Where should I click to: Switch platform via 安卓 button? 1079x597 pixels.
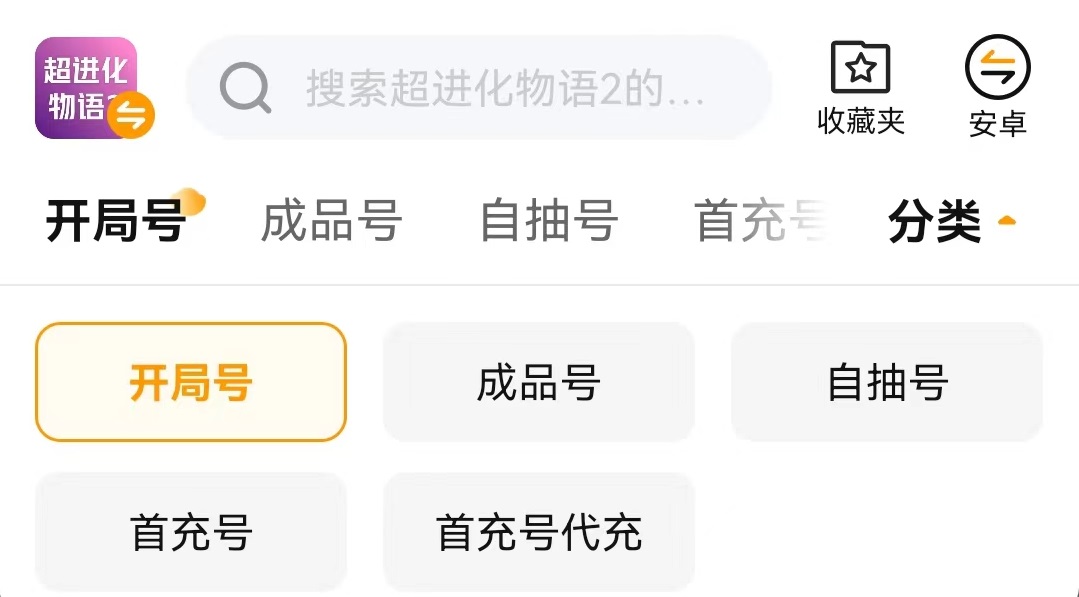click(x=997, y=88)
